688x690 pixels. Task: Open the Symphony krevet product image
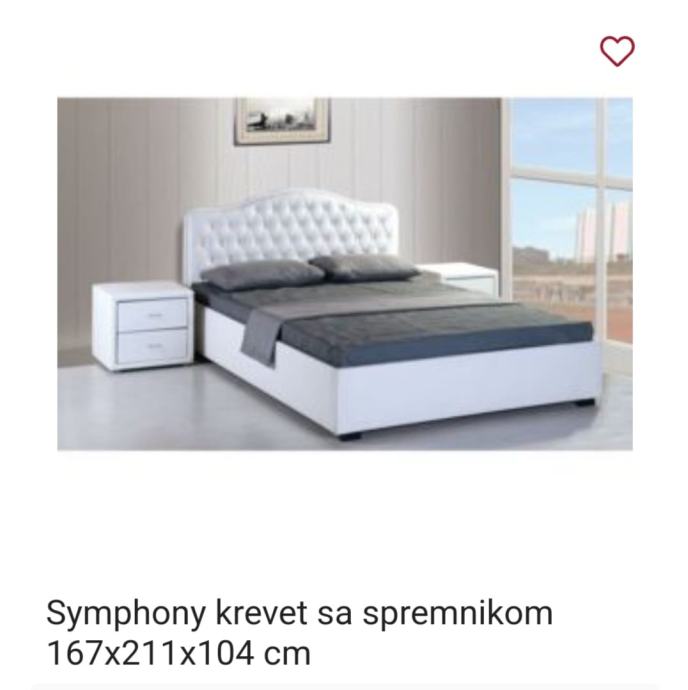[x=344, y=273]
